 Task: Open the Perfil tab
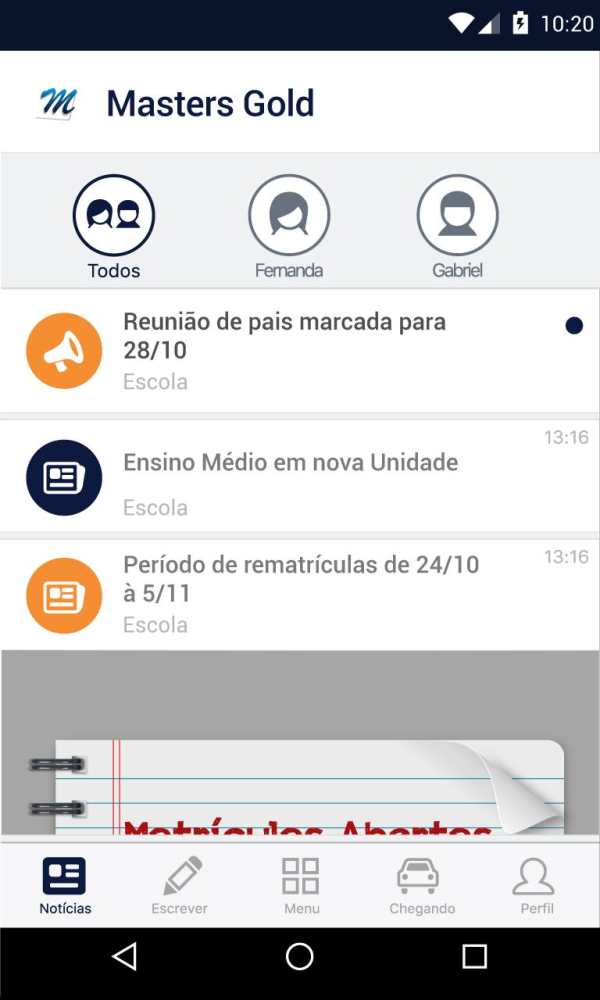(536, 885)
